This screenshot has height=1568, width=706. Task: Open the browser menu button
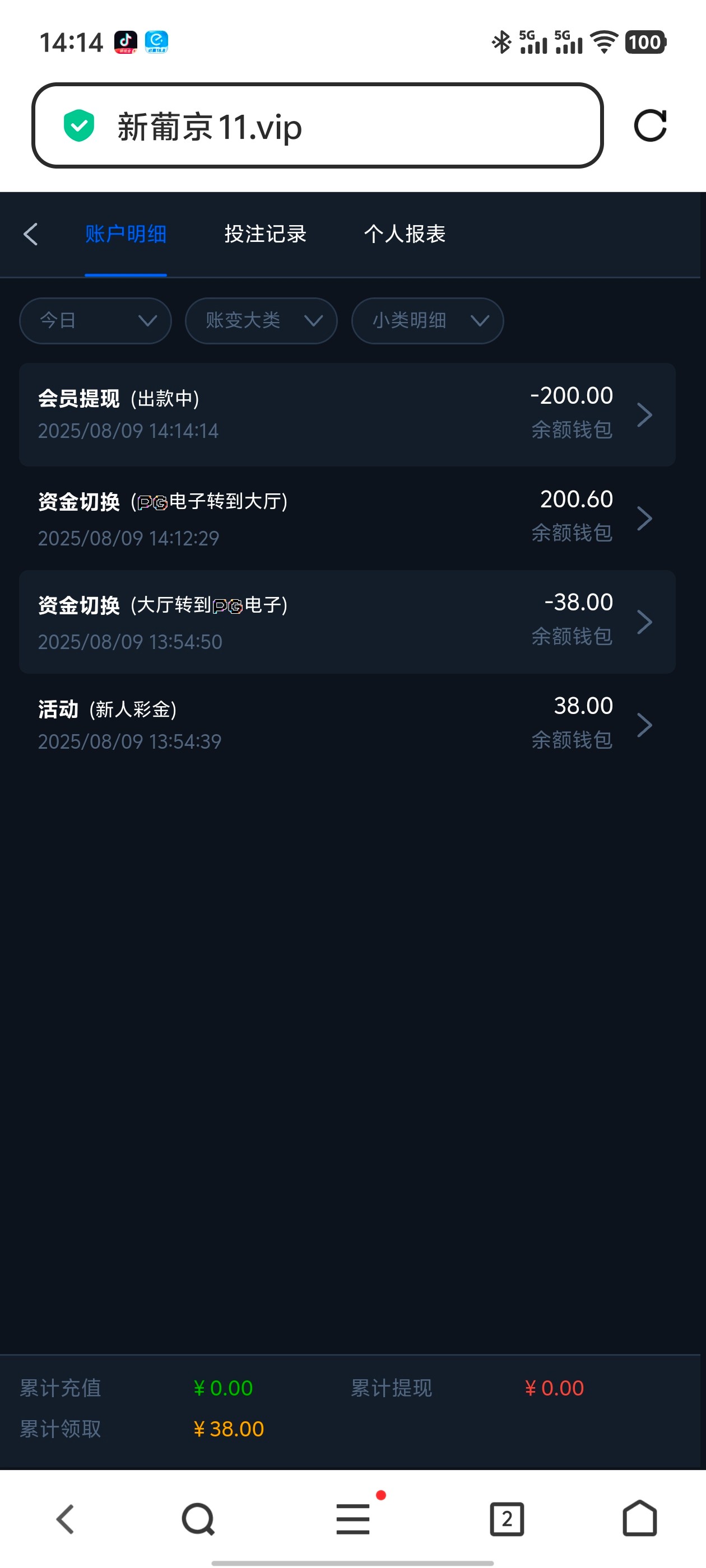tap(354, 1519)
